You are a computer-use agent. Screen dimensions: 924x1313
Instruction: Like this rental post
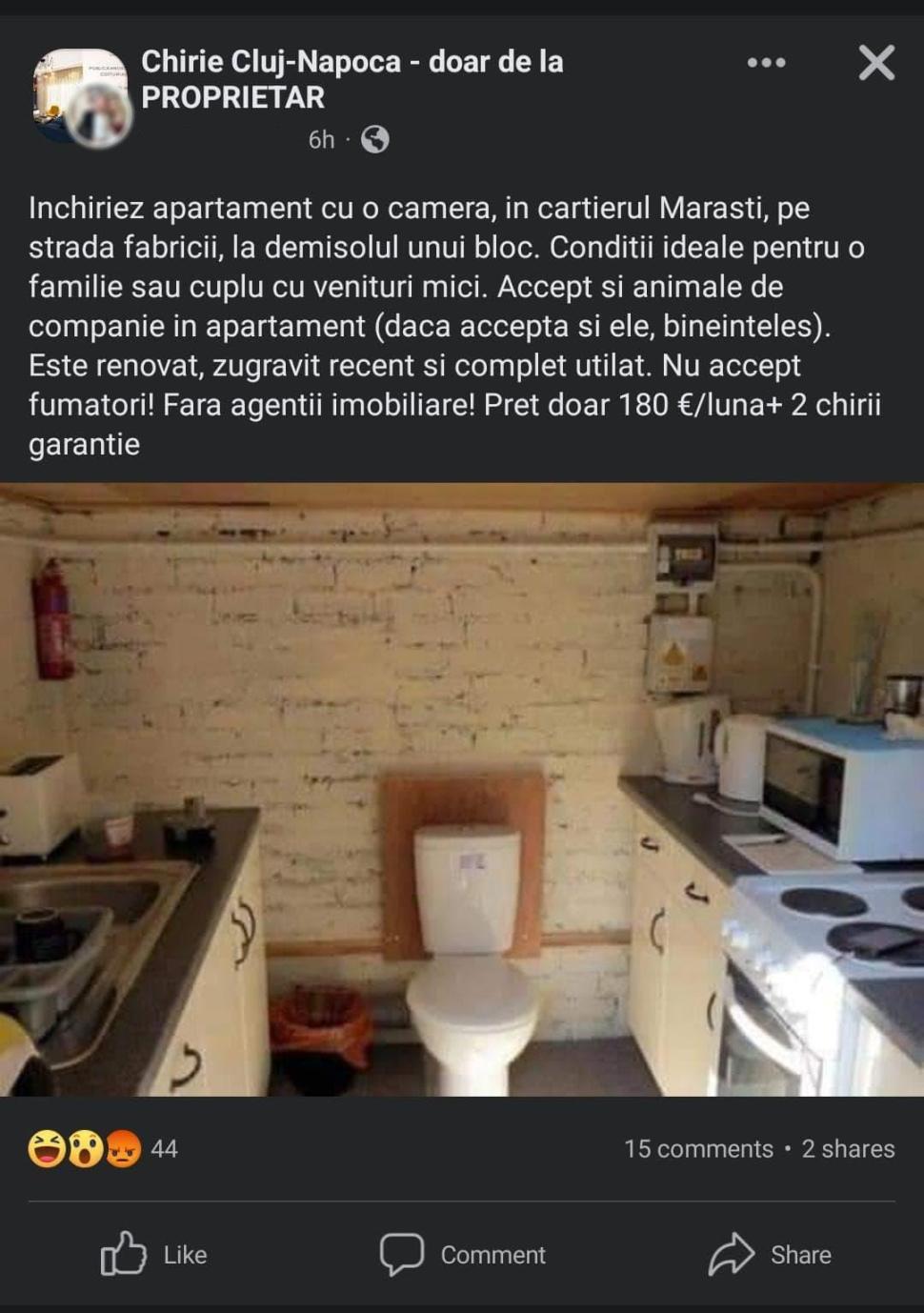tap(154, 1254)
